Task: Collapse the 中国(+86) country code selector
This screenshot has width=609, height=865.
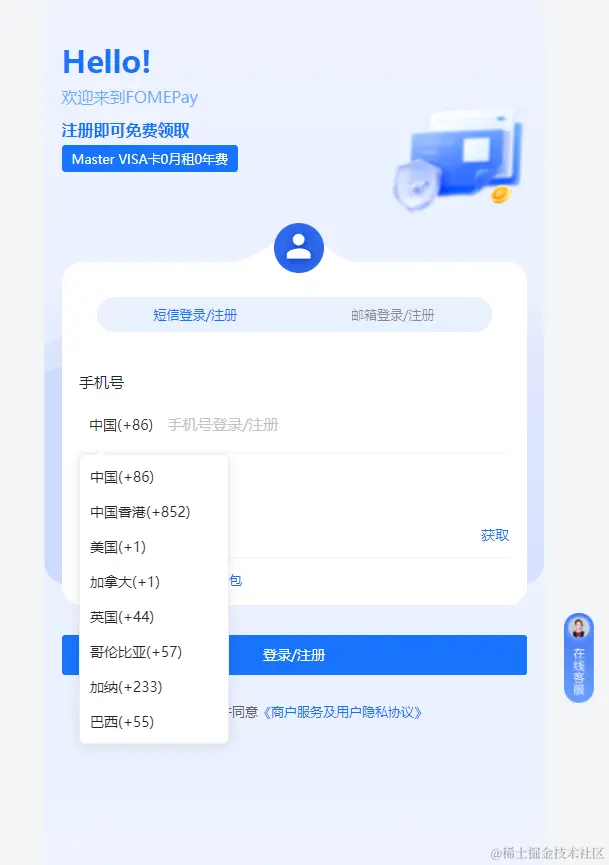Action: pyautogui.click(x=121, y=425)
